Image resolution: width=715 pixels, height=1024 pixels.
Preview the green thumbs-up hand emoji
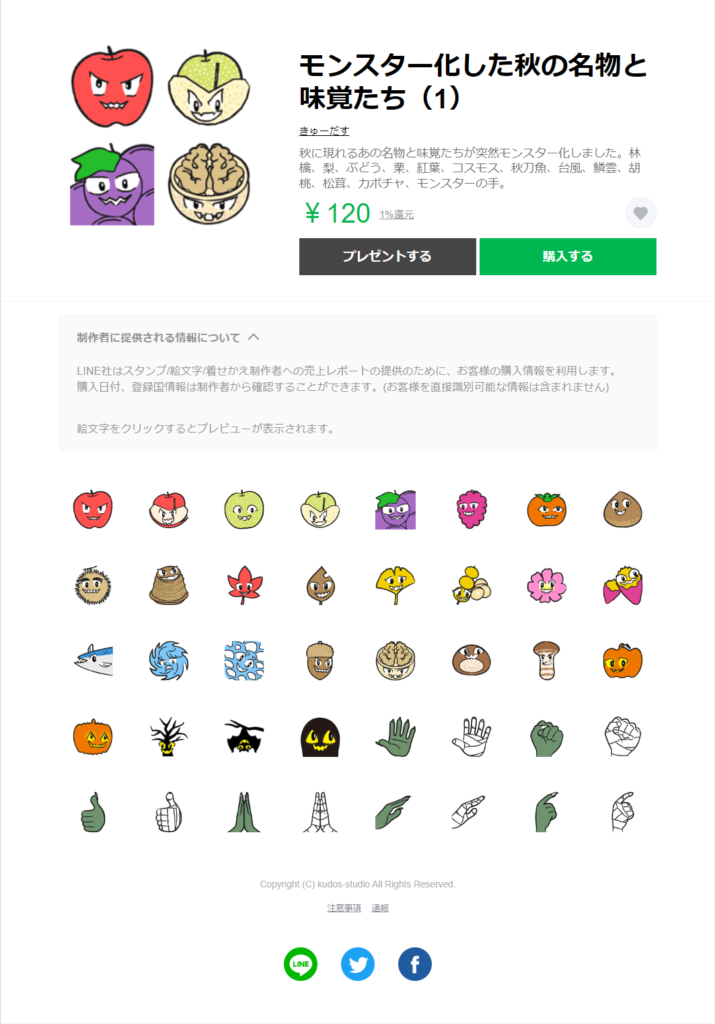tap(93, 813)
